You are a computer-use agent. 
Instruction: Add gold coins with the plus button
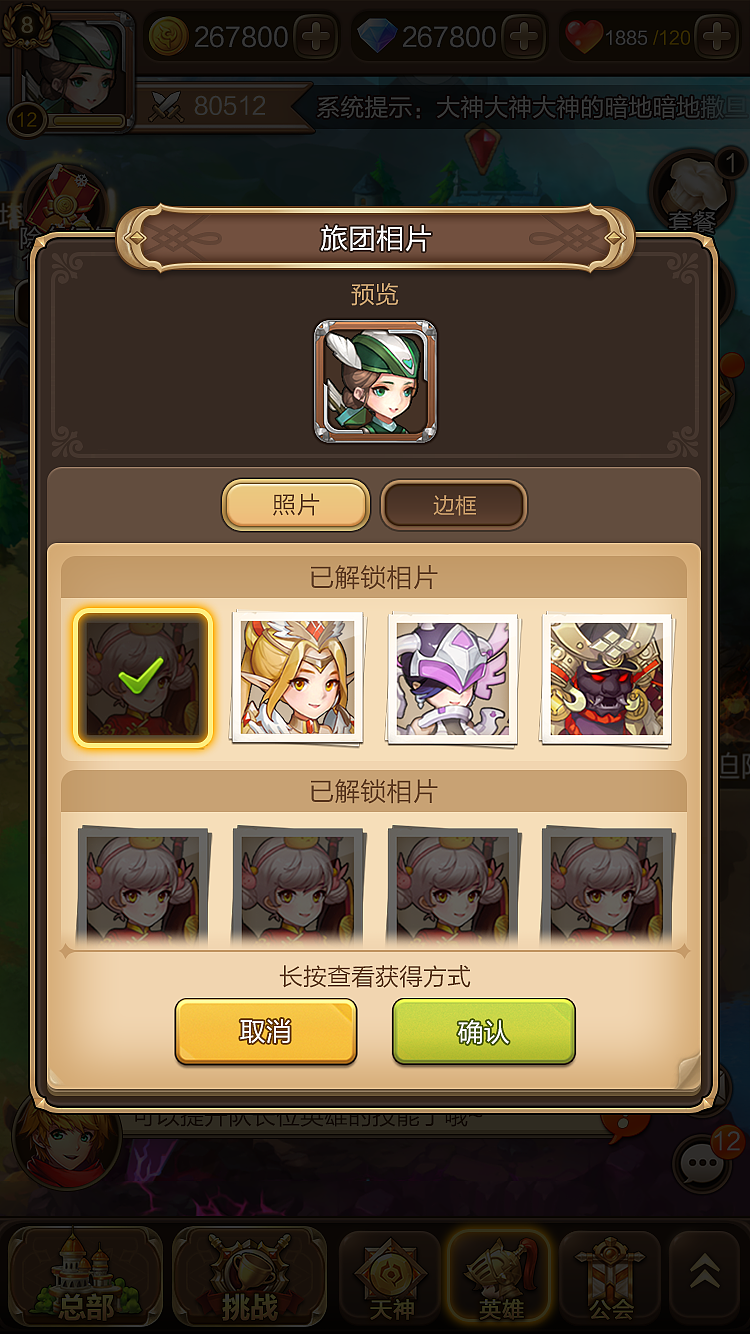(315, 38)
